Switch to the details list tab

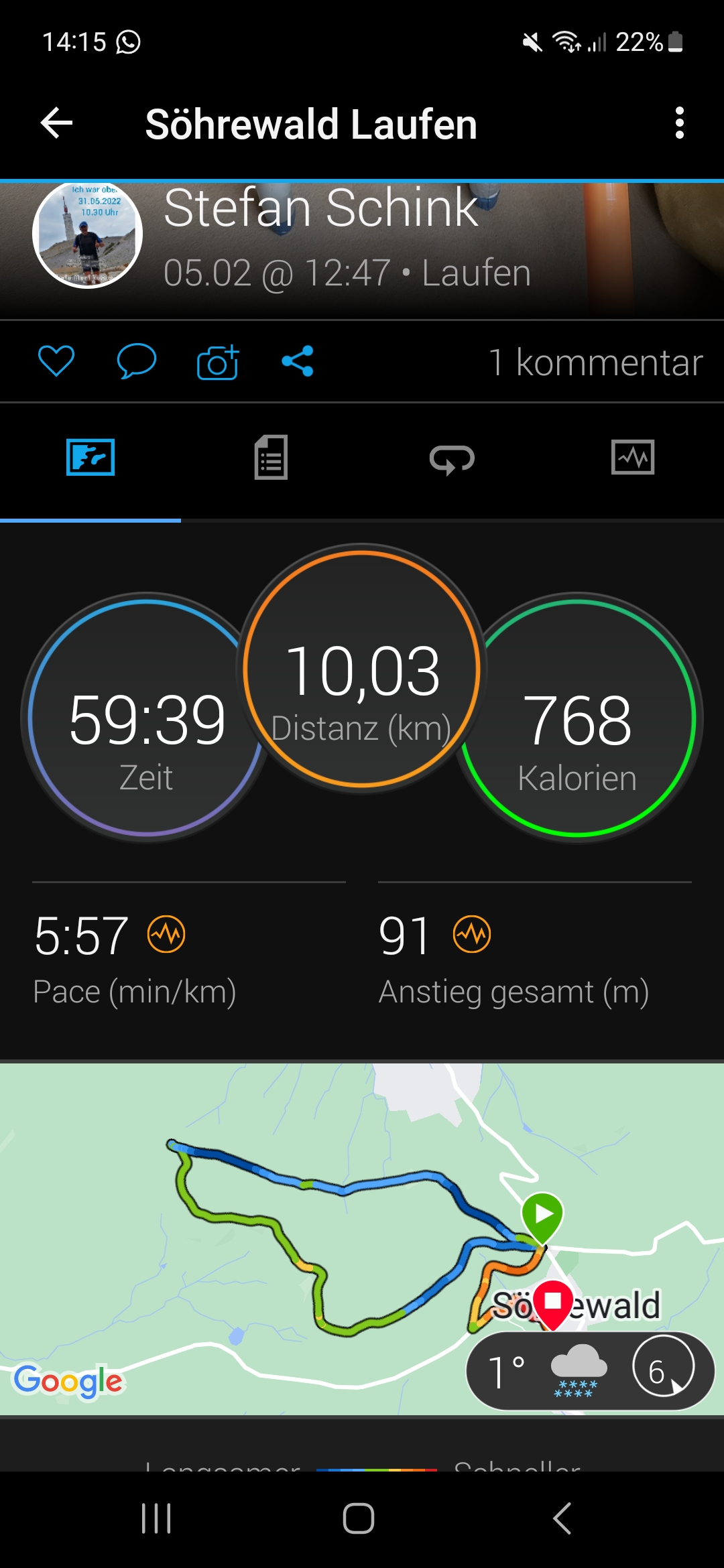[271, 458]
